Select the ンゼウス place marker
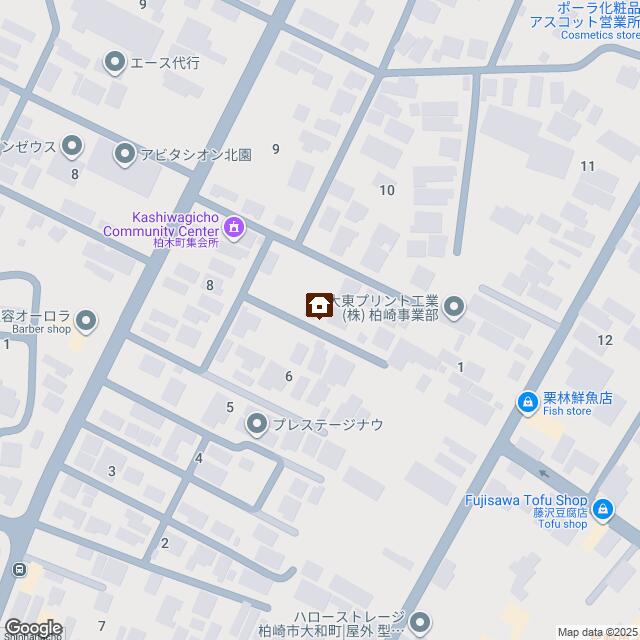 pyautogui.click(x=72, y=146)
